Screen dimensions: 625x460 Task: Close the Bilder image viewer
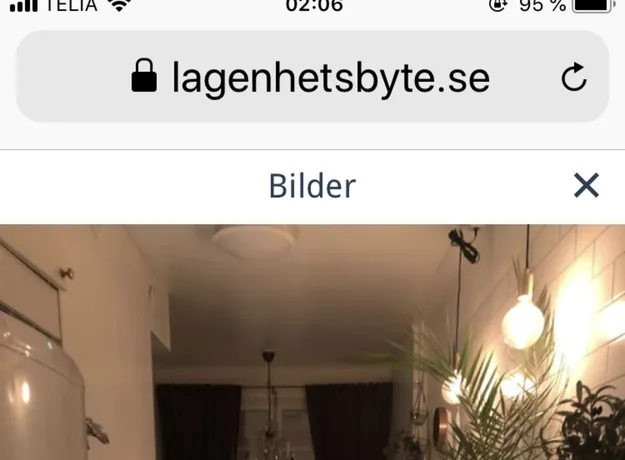coord(586,185)
